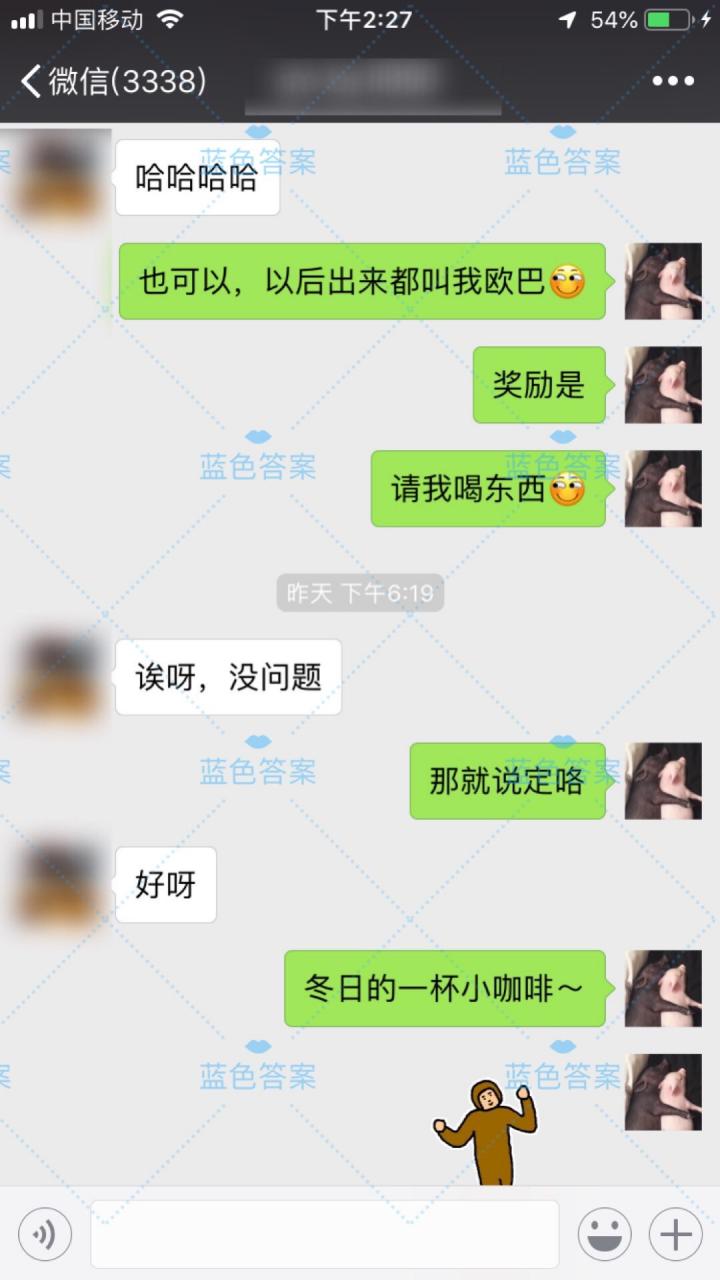Open the emoji sticker panel

coord(604,1233)
